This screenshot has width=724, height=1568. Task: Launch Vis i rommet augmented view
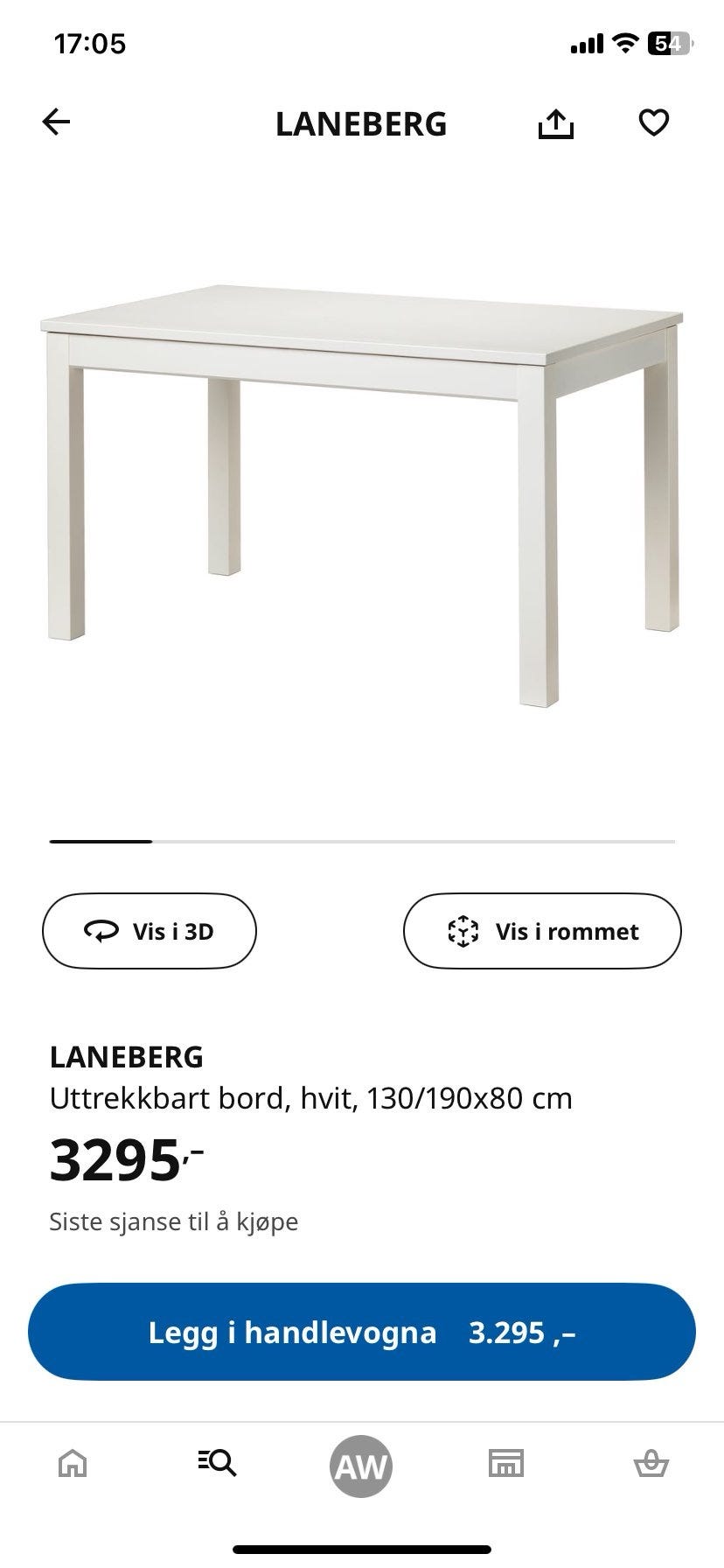point(542,931)
